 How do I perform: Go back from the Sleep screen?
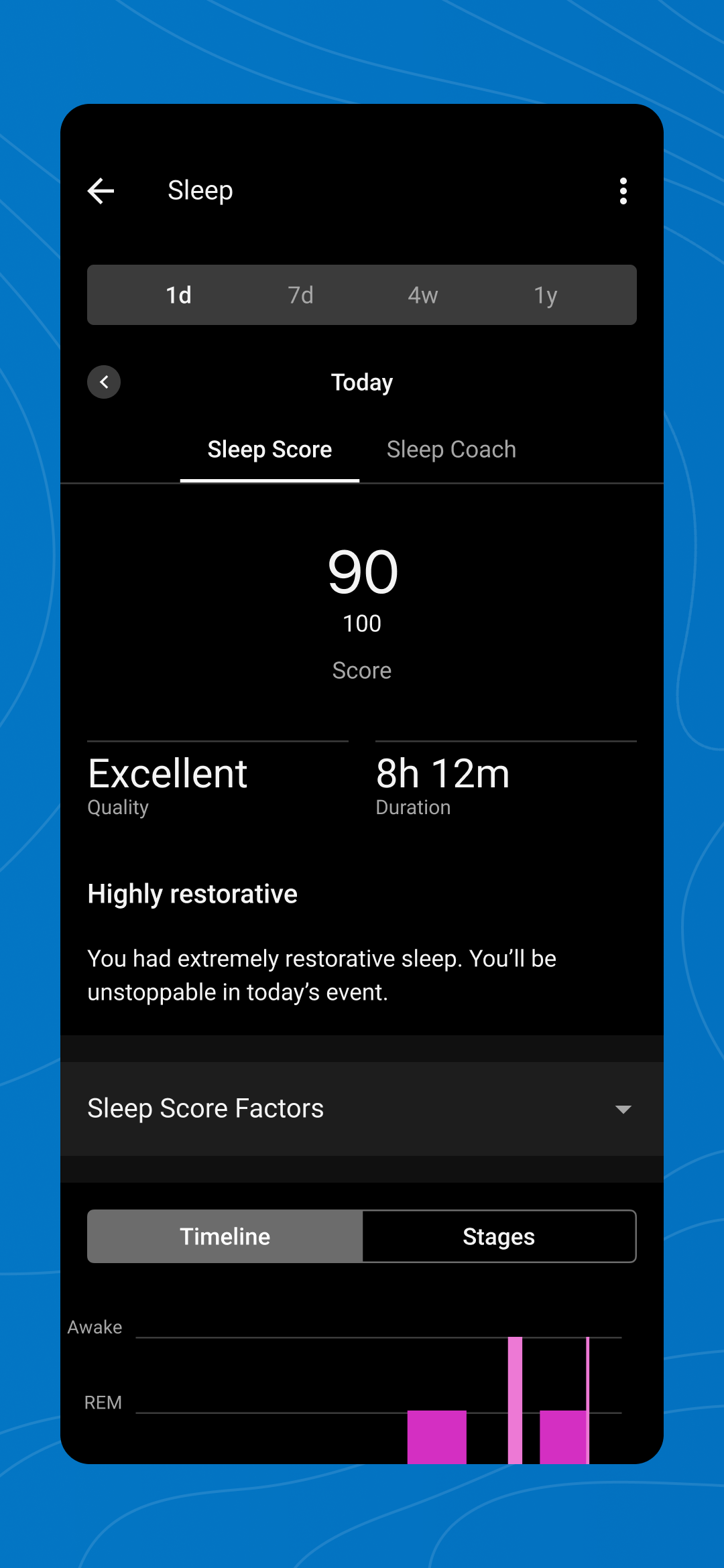pos(101,191)
